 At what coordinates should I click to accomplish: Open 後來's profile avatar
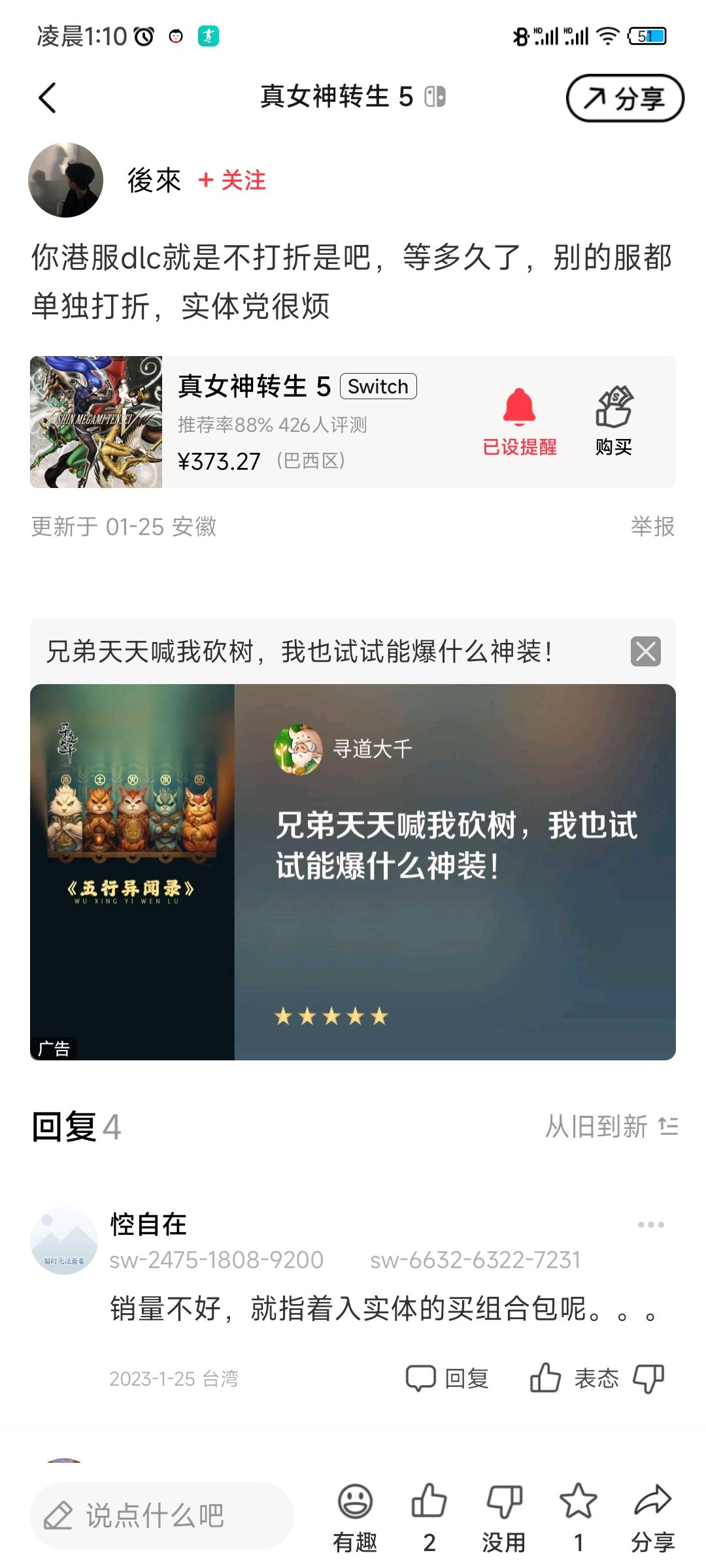[x=65, y=180]
